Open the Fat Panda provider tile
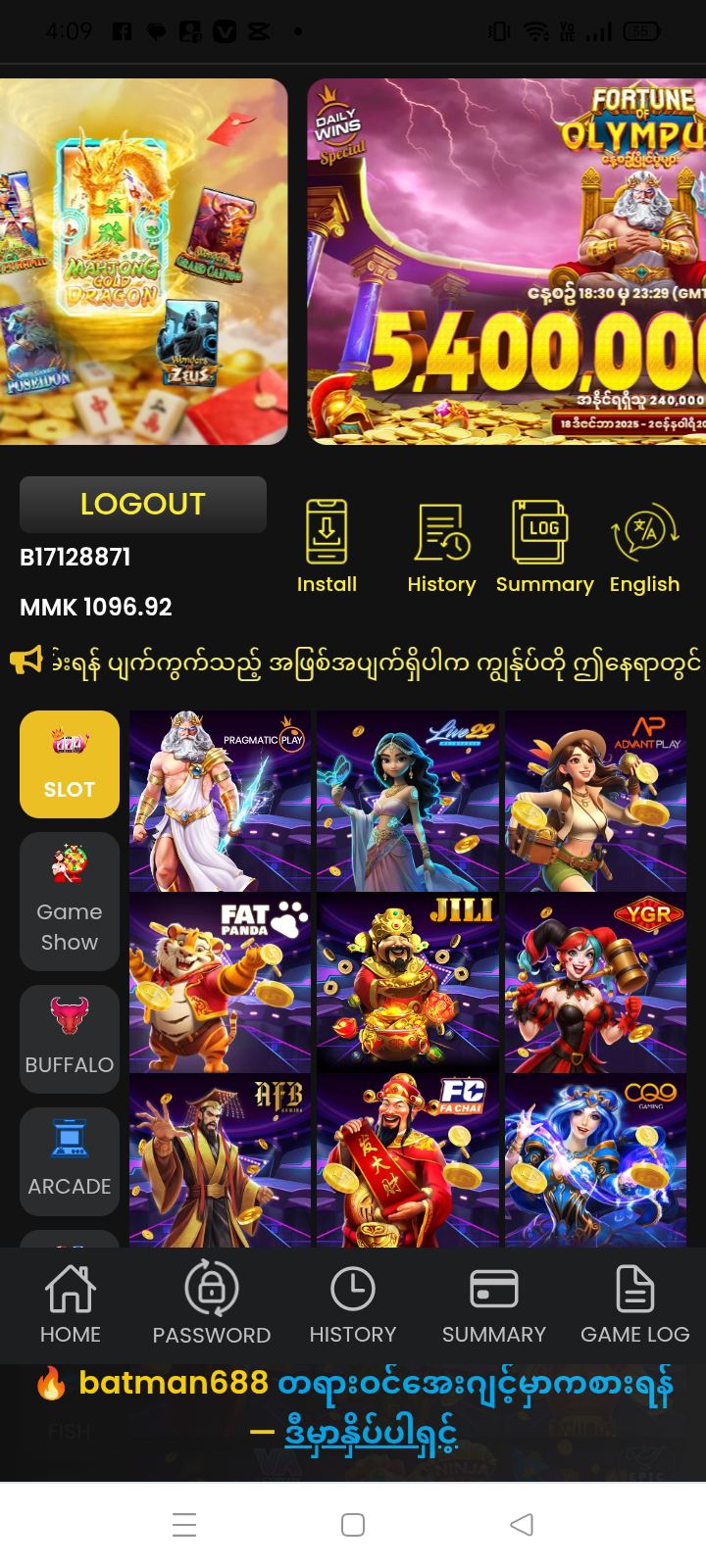Image resolution: width=706 pixels, height=1568 pixels. click(x=220, y=982)
